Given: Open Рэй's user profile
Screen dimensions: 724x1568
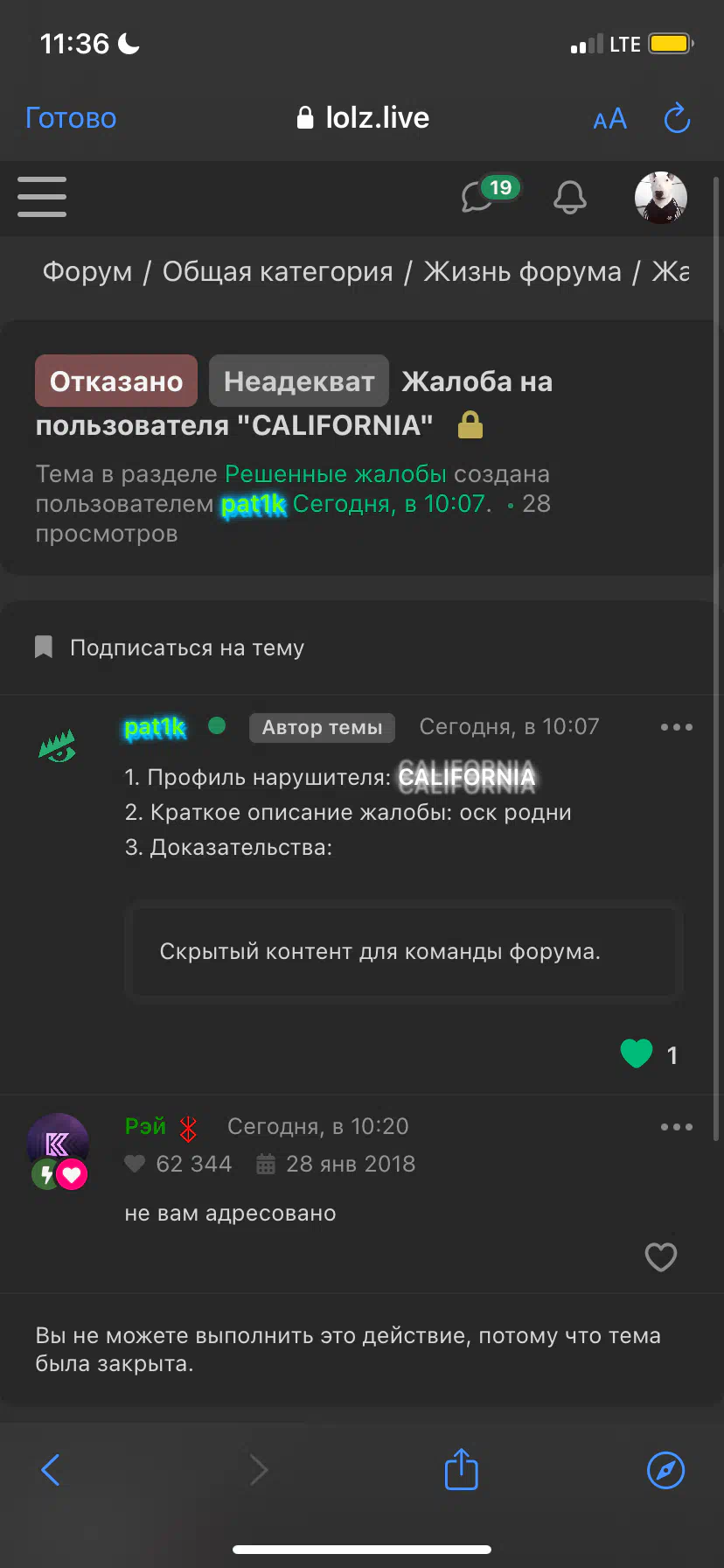Looking at the screenshot, I should (145, 1126).
